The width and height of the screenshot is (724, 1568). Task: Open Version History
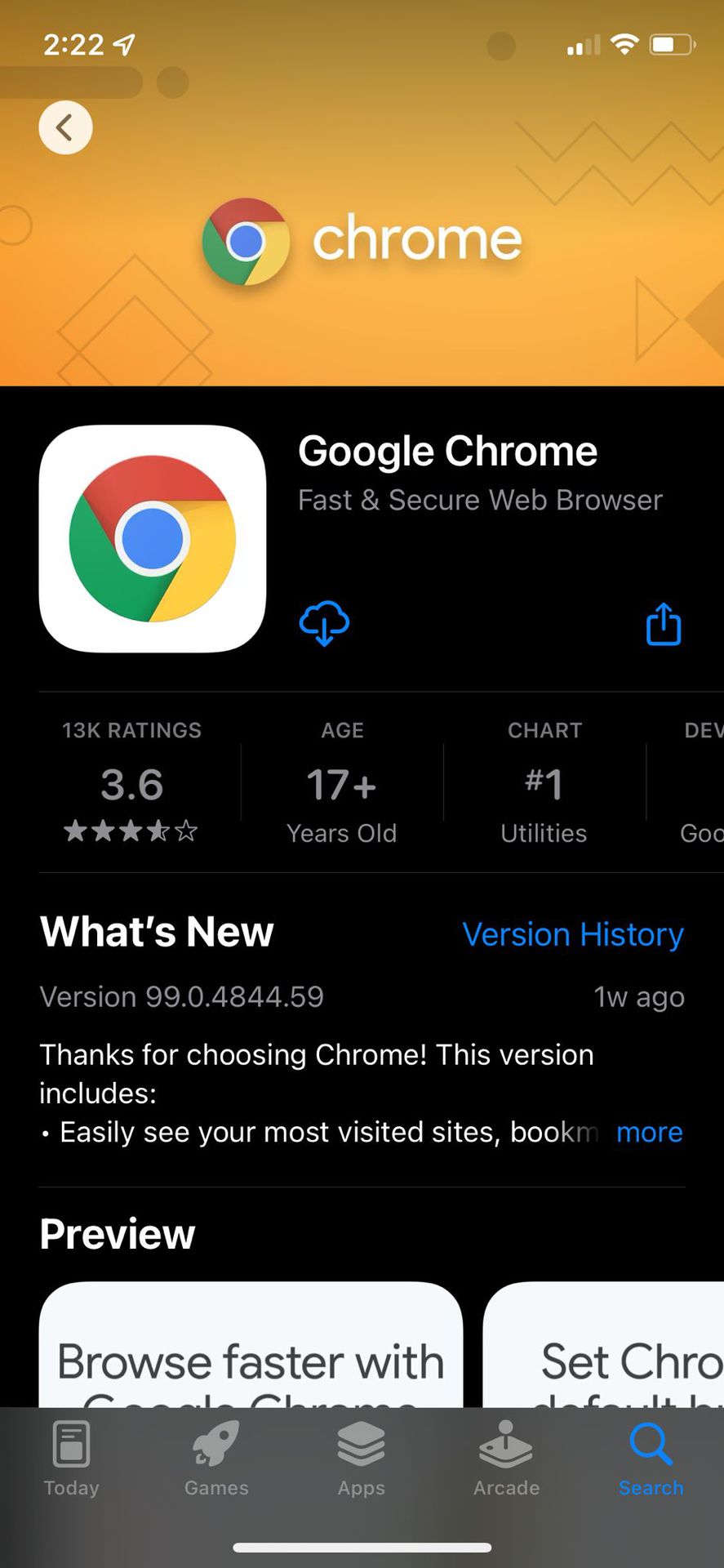572,934
